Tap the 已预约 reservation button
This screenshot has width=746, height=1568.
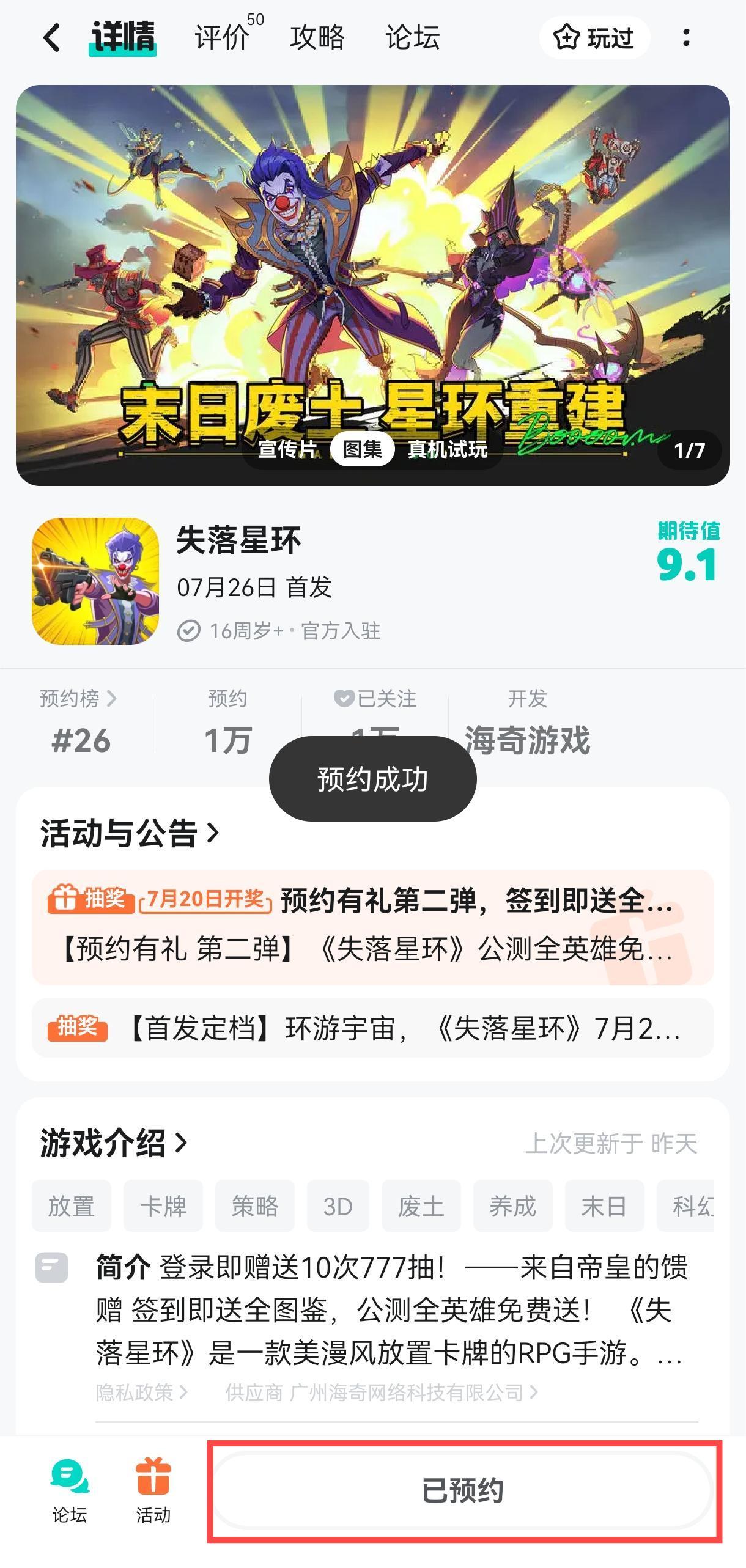(x=463, y=1490)
